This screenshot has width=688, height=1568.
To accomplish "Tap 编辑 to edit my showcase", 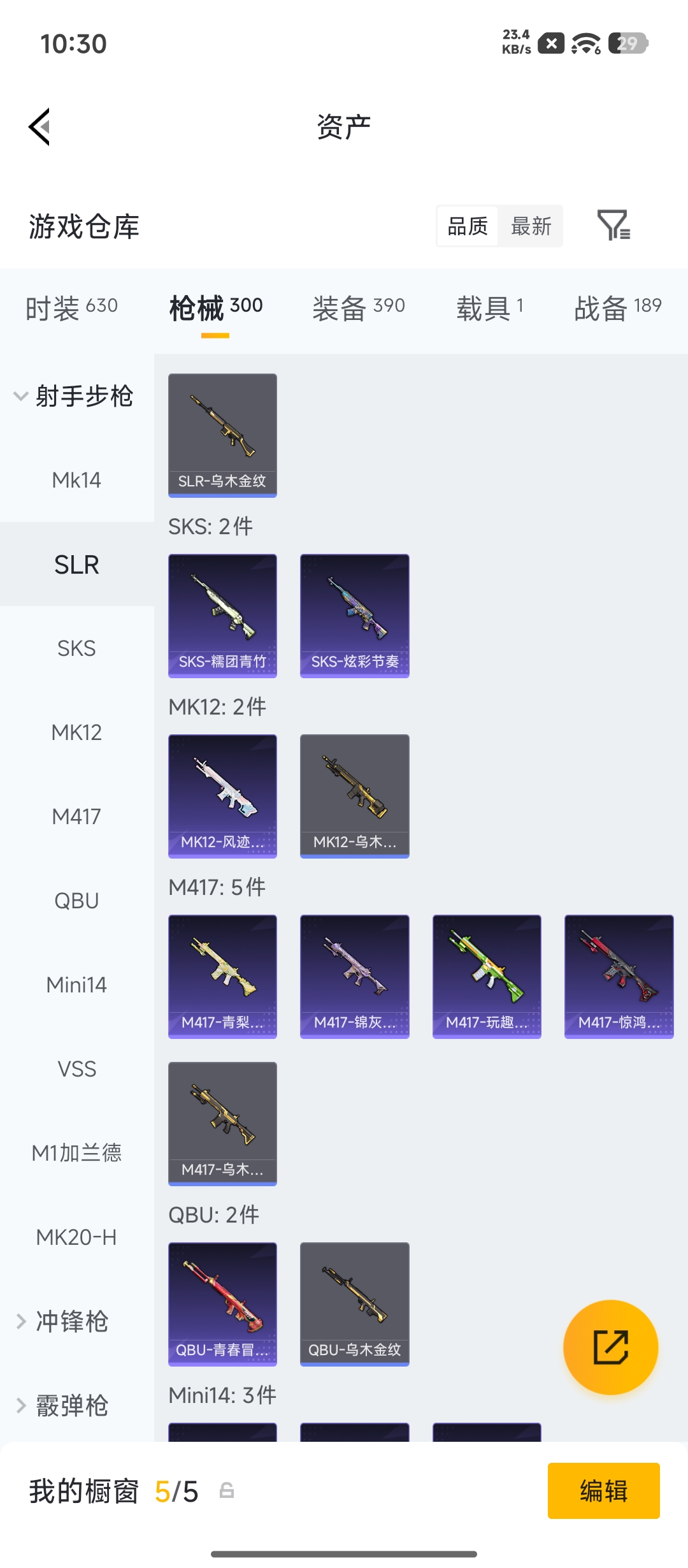I will pyautogui.click(x=603, y=1491).
